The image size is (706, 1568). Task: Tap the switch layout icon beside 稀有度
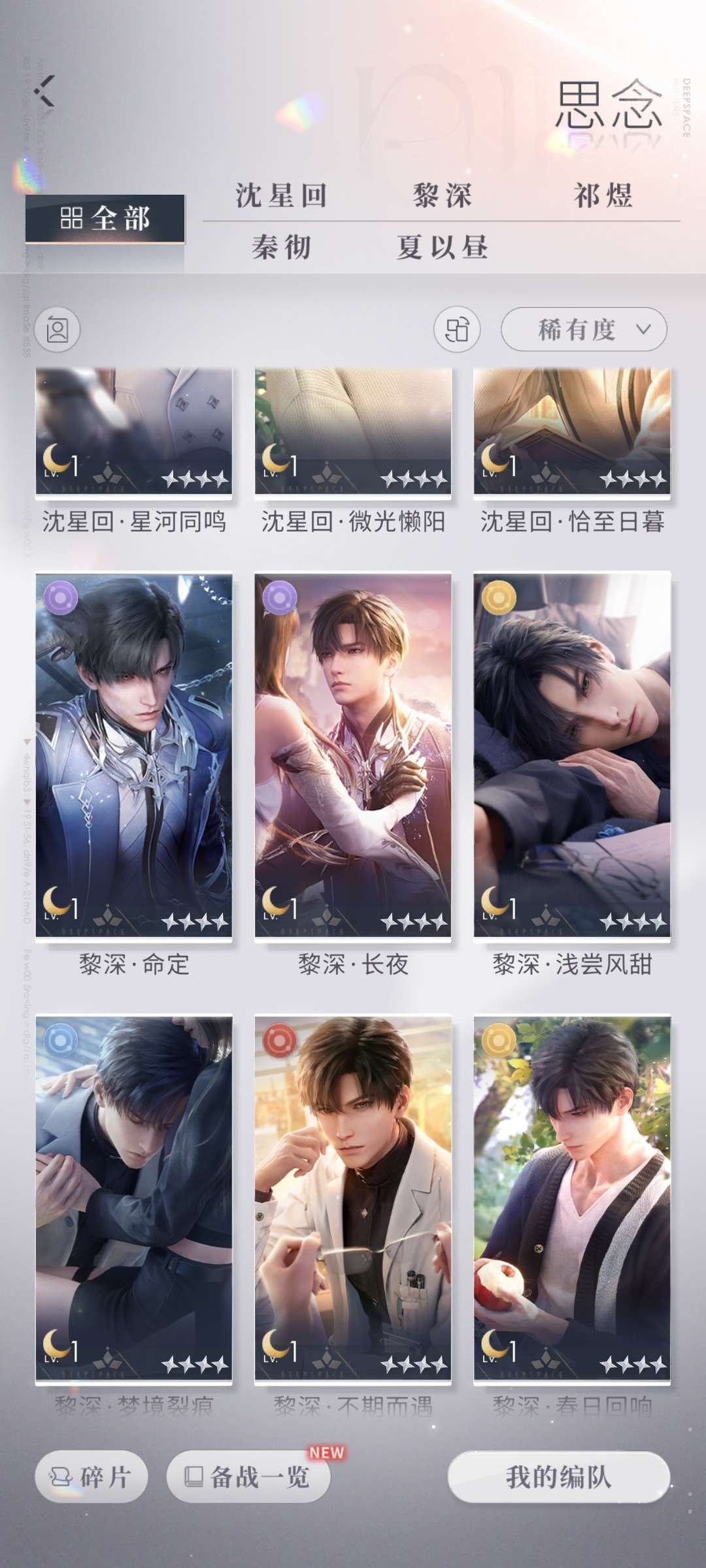click(457, 329)
